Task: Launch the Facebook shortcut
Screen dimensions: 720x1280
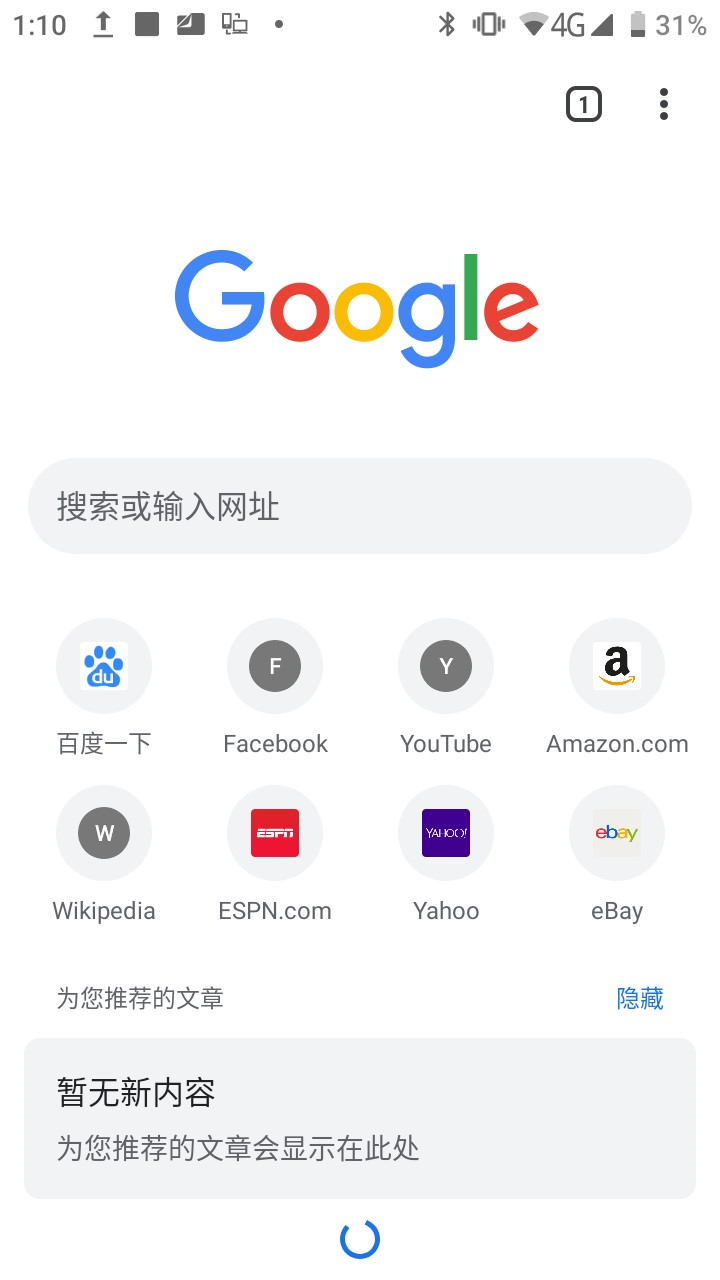Action: [275, 666]
